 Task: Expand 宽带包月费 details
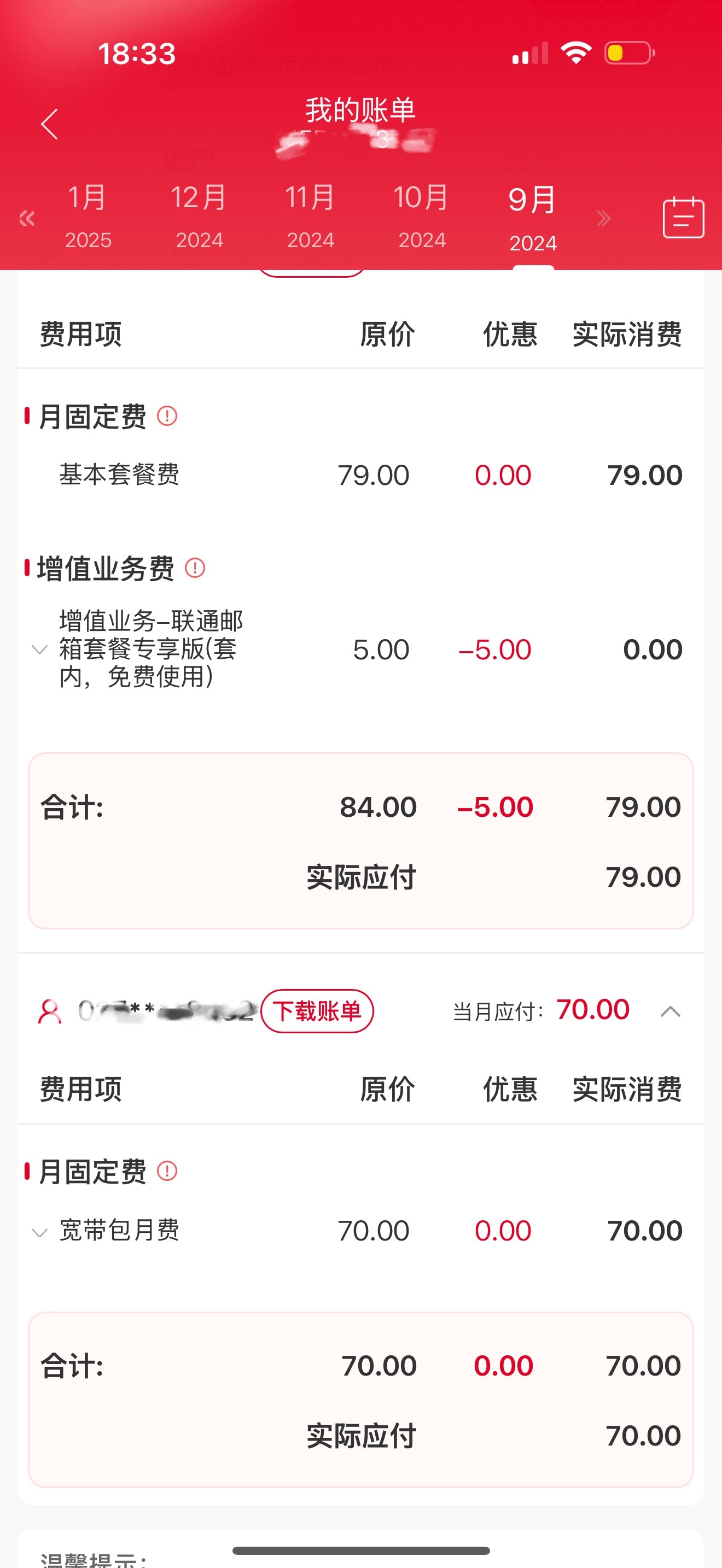pos(39,1233)
